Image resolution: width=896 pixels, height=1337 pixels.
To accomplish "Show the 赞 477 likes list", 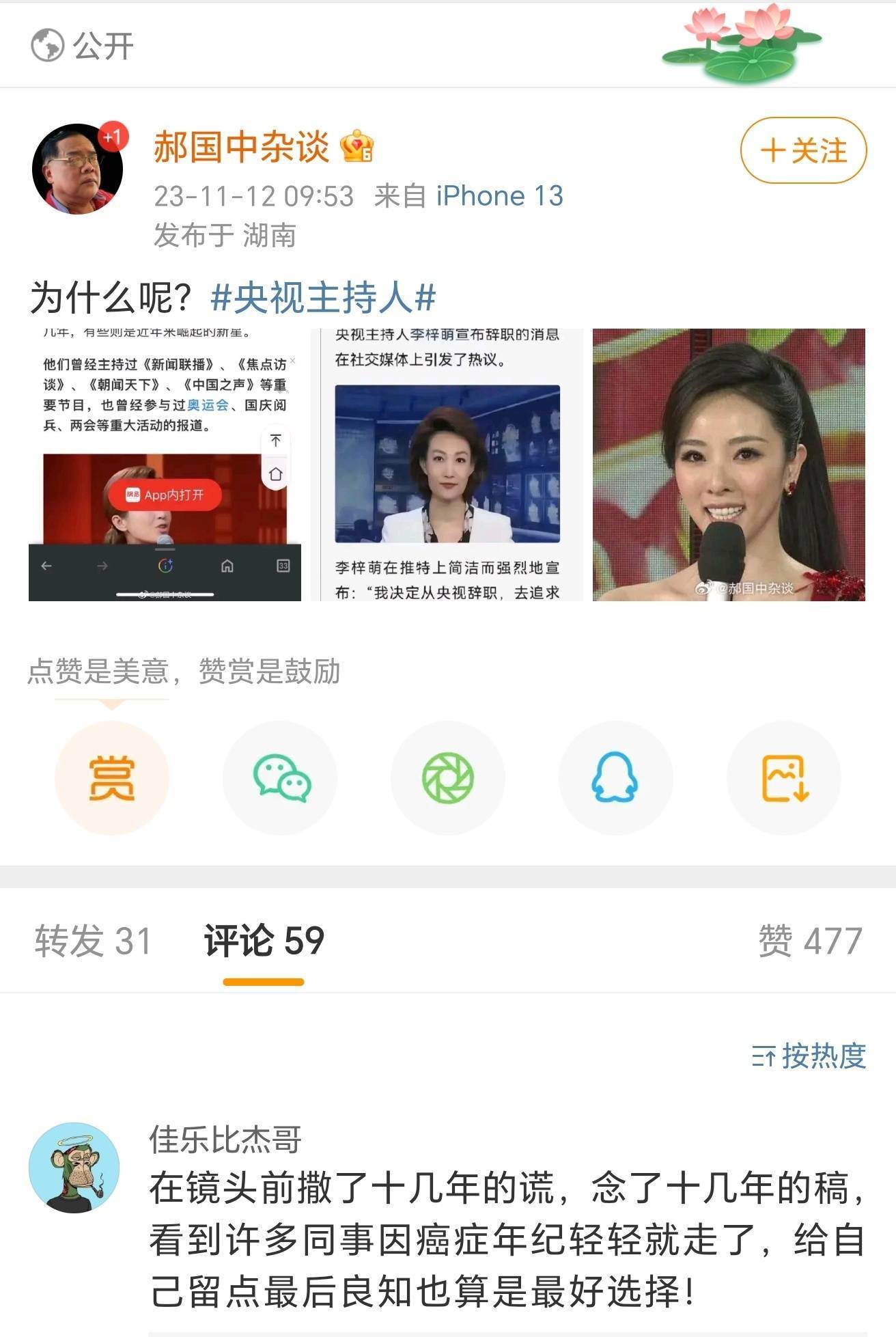I will 810,941.
